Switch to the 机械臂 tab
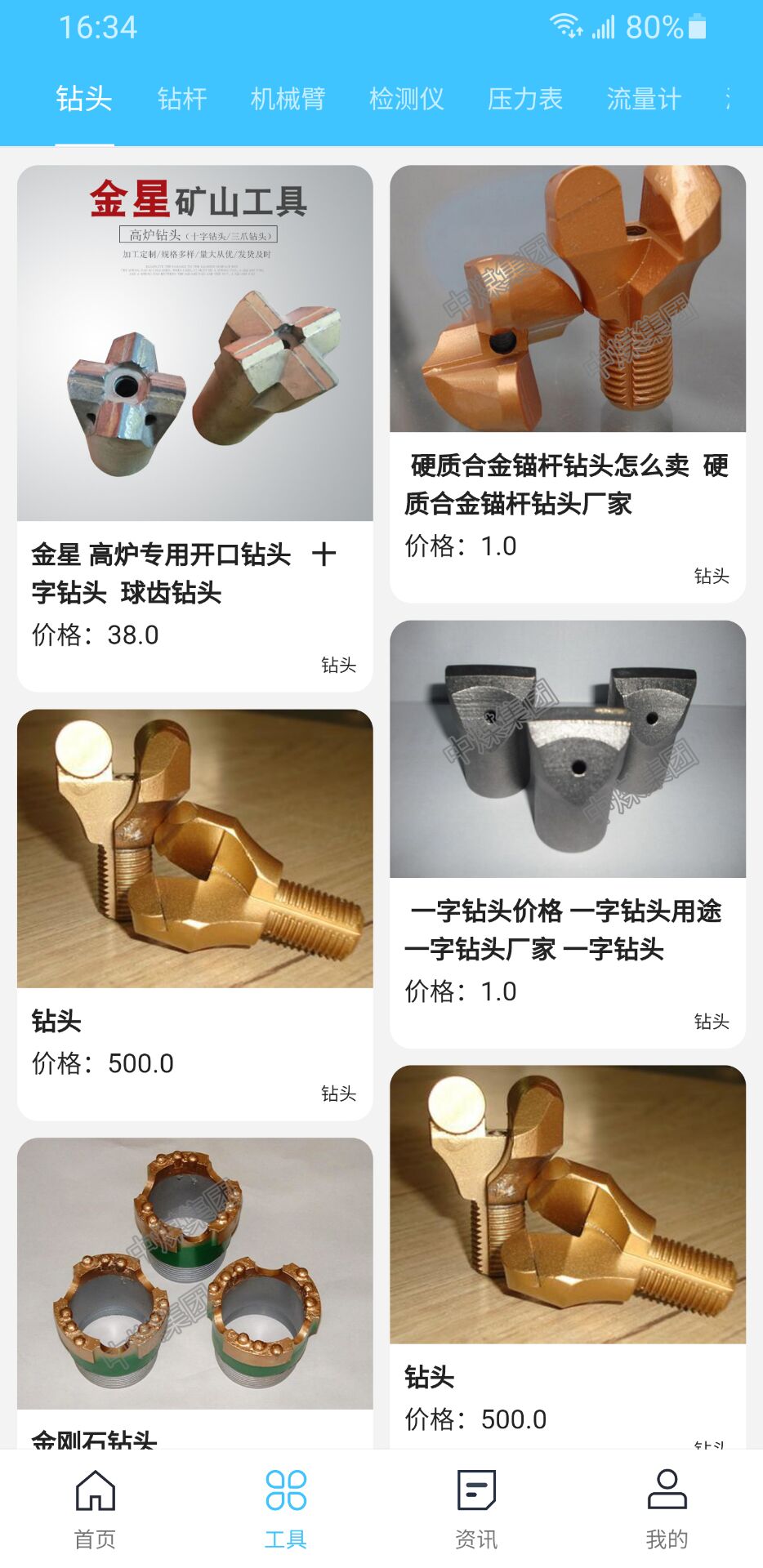Image resolution: width=763 pixels, height=1568 pixels. click(288, 99)
